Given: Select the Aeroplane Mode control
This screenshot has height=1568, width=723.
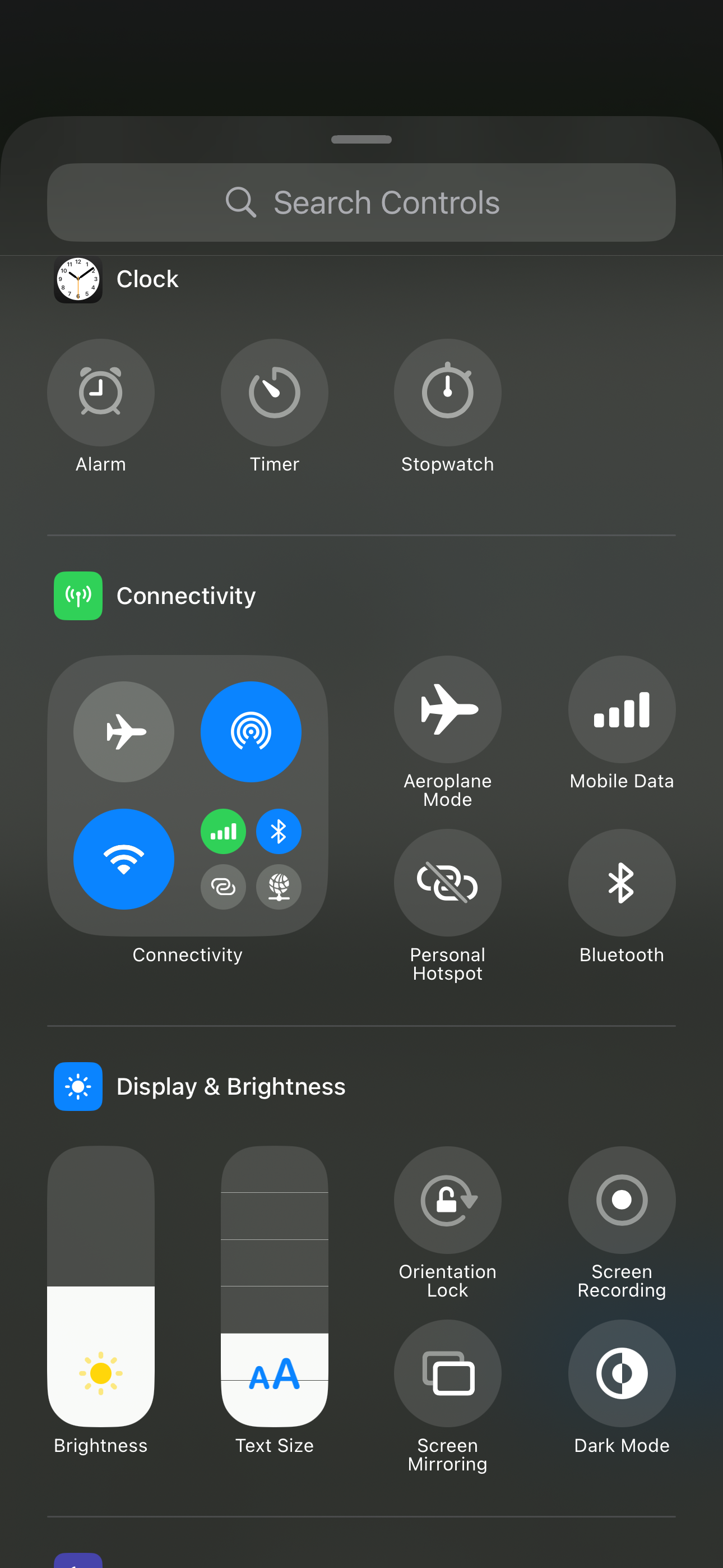Looking at the screenshot, I should (x=447, y=709).
